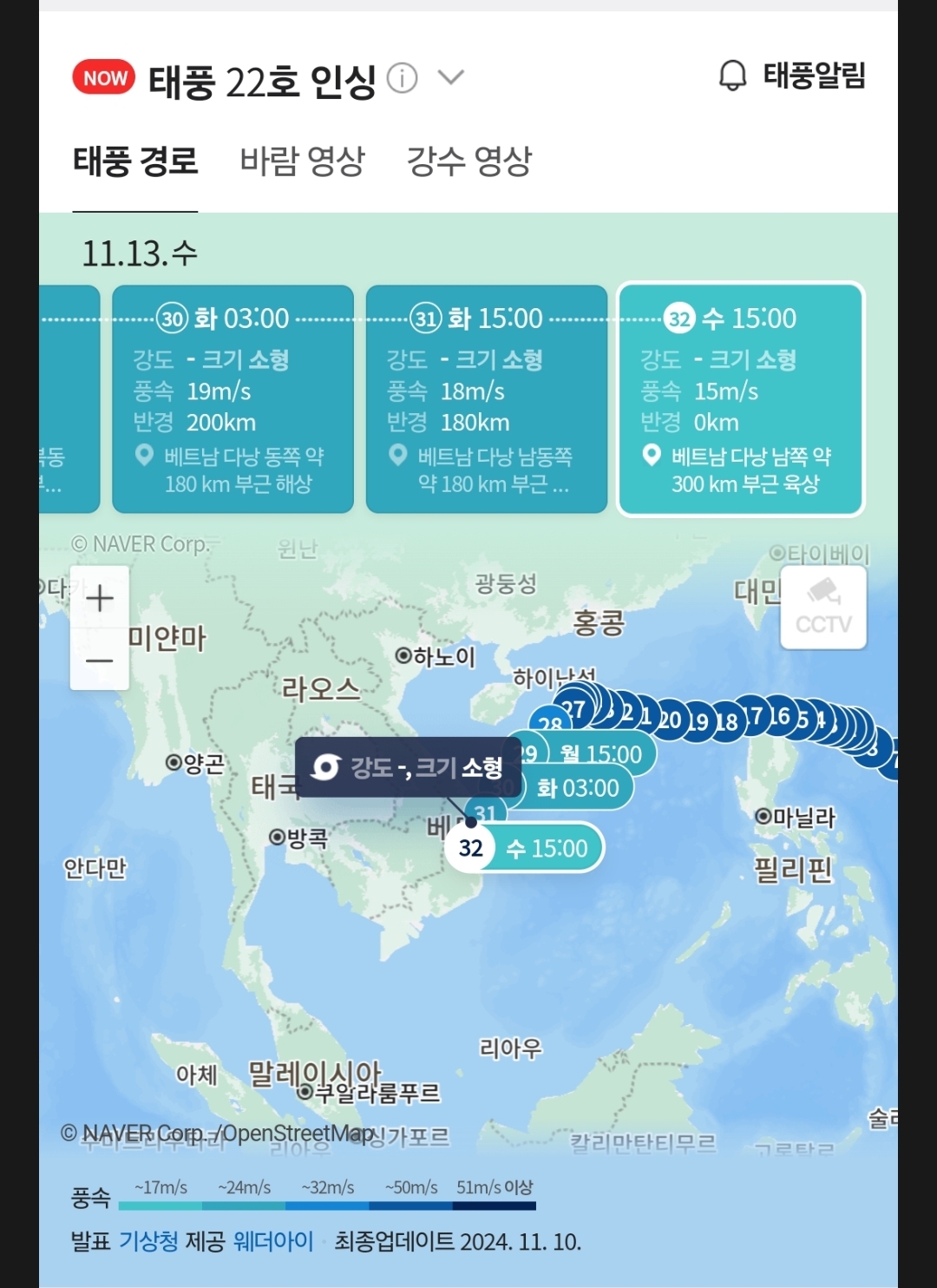
Task: Select forecast card 32 수 15:00
Action: click(x=740, y=399)
